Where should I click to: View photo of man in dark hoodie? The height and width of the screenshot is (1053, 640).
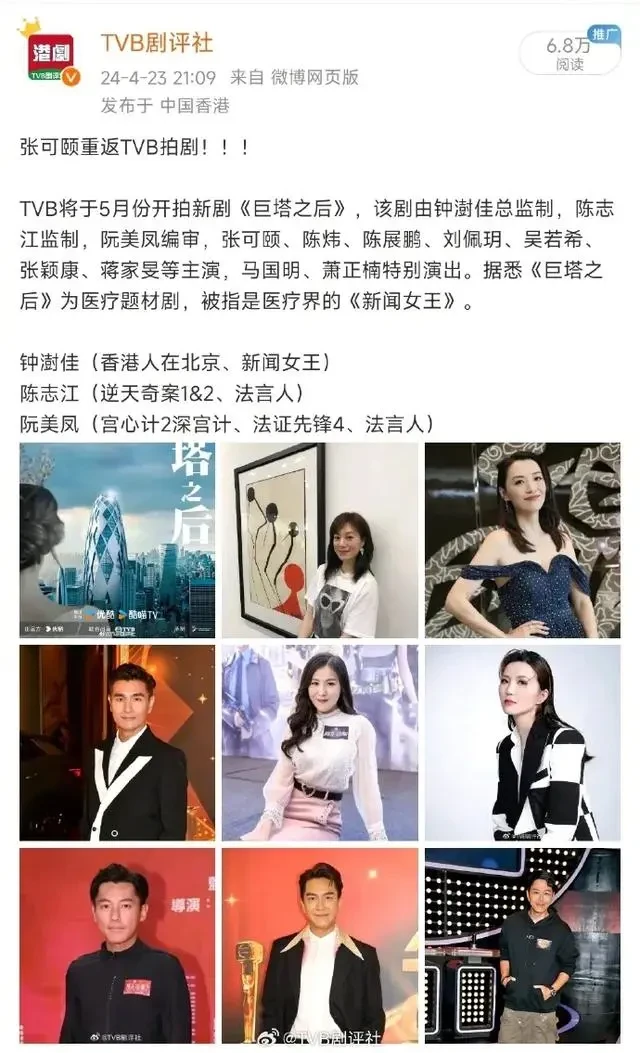(522, 946)
